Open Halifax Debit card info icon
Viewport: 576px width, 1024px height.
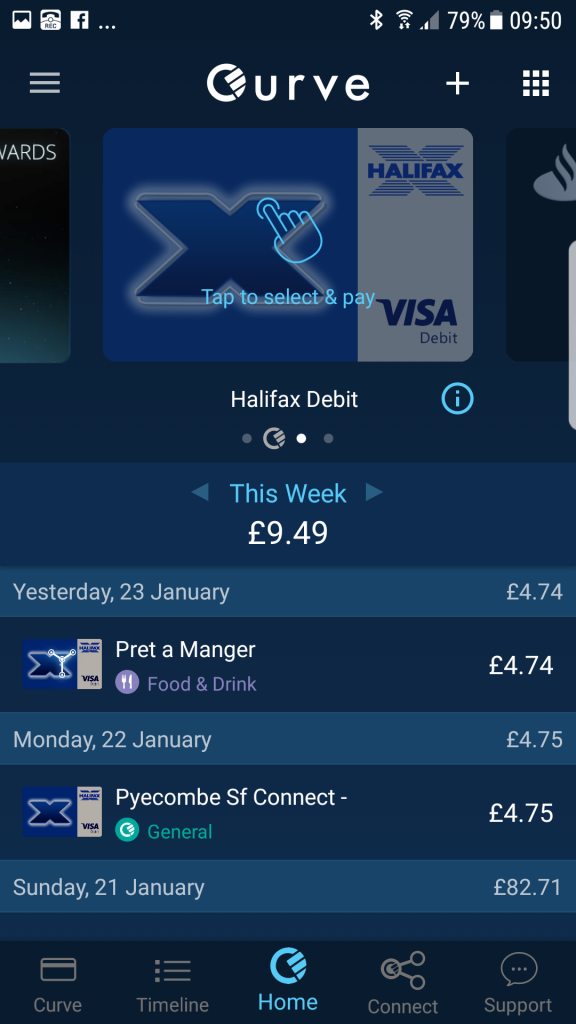coord(457,399)
